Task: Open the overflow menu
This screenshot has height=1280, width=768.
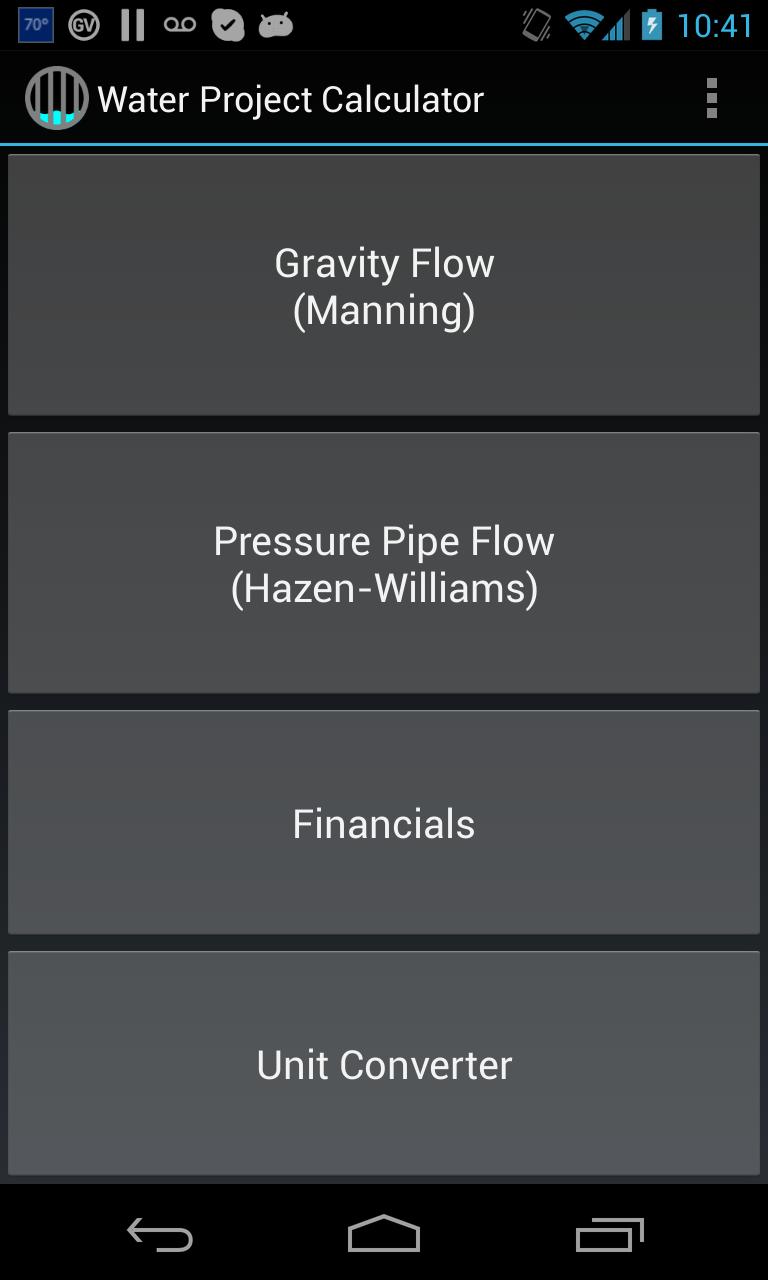Action: tap(712, 97)
